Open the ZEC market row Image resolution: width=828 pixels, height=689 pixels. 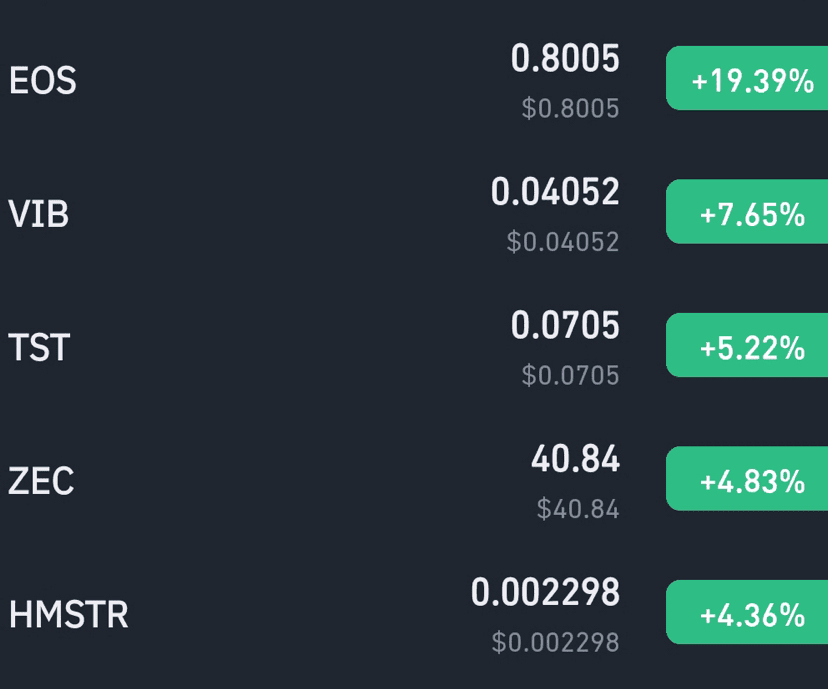click(42, 482)
